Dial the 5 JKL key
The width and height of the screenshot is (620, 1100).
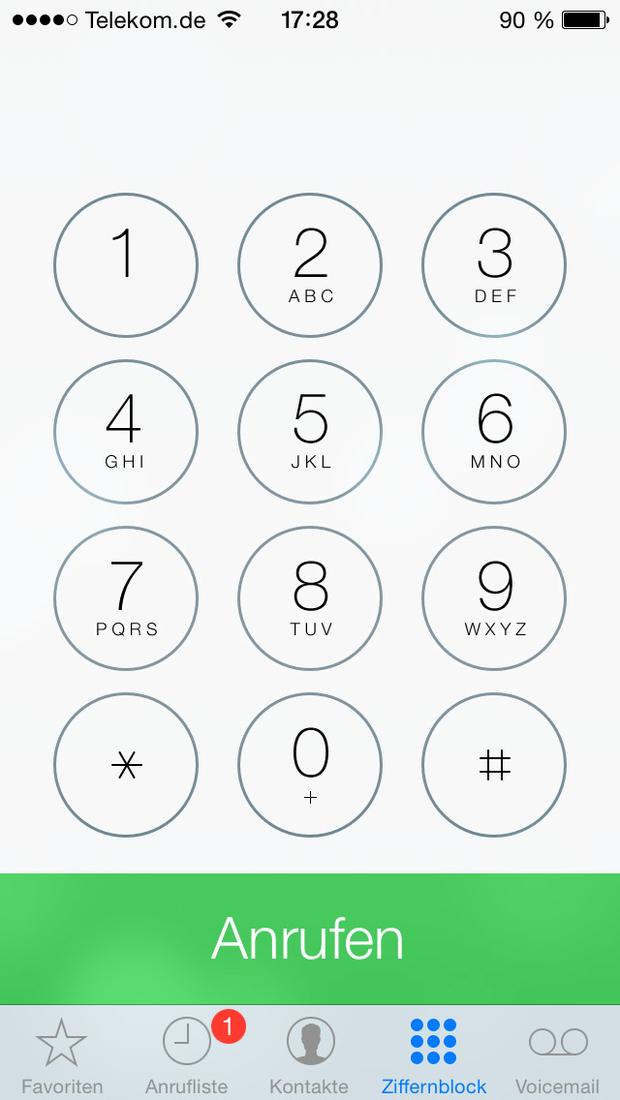coord(310,431)
